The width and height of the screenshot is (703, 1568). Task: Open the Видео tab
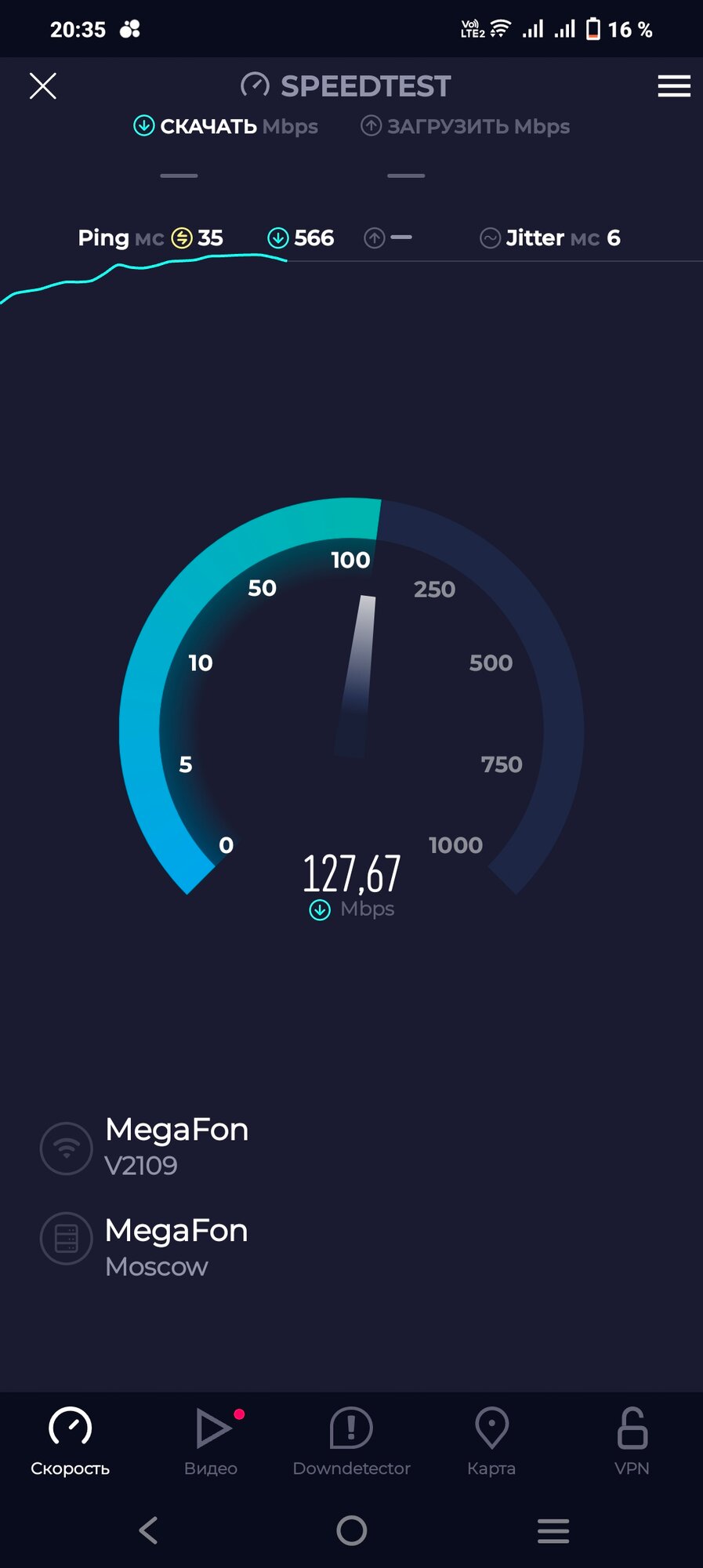pos(211,1441)
